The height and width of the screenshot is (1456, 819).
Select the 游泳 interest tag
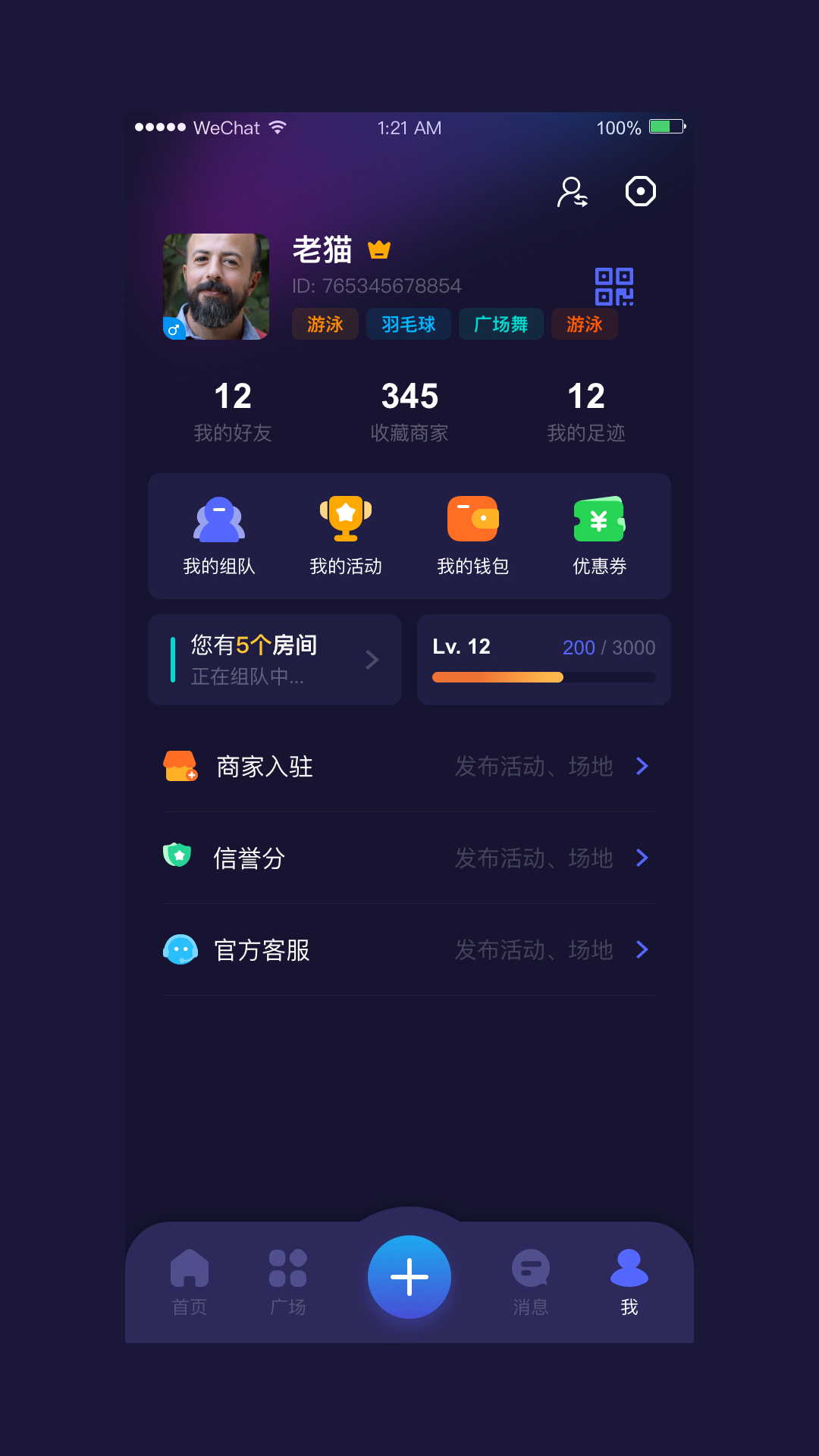tap(325, 324)
